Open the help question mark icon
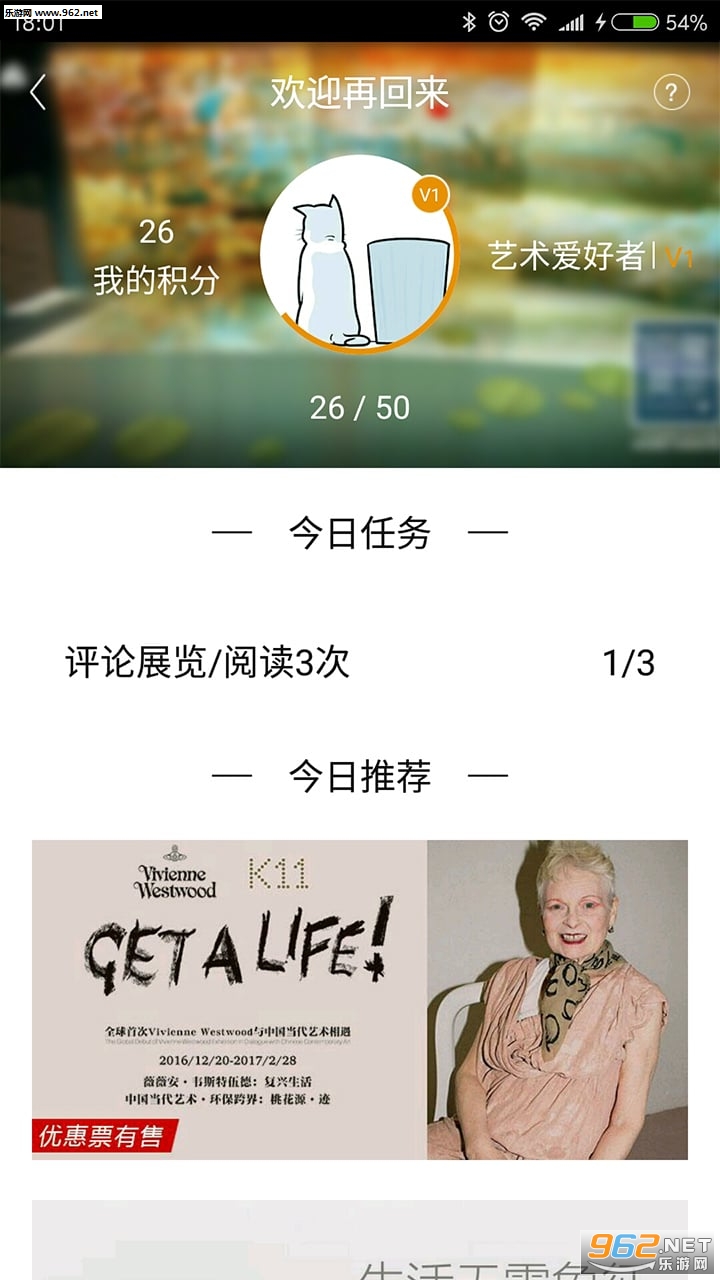This screenshot has height=1280, width=720. [x=671, y=93]
